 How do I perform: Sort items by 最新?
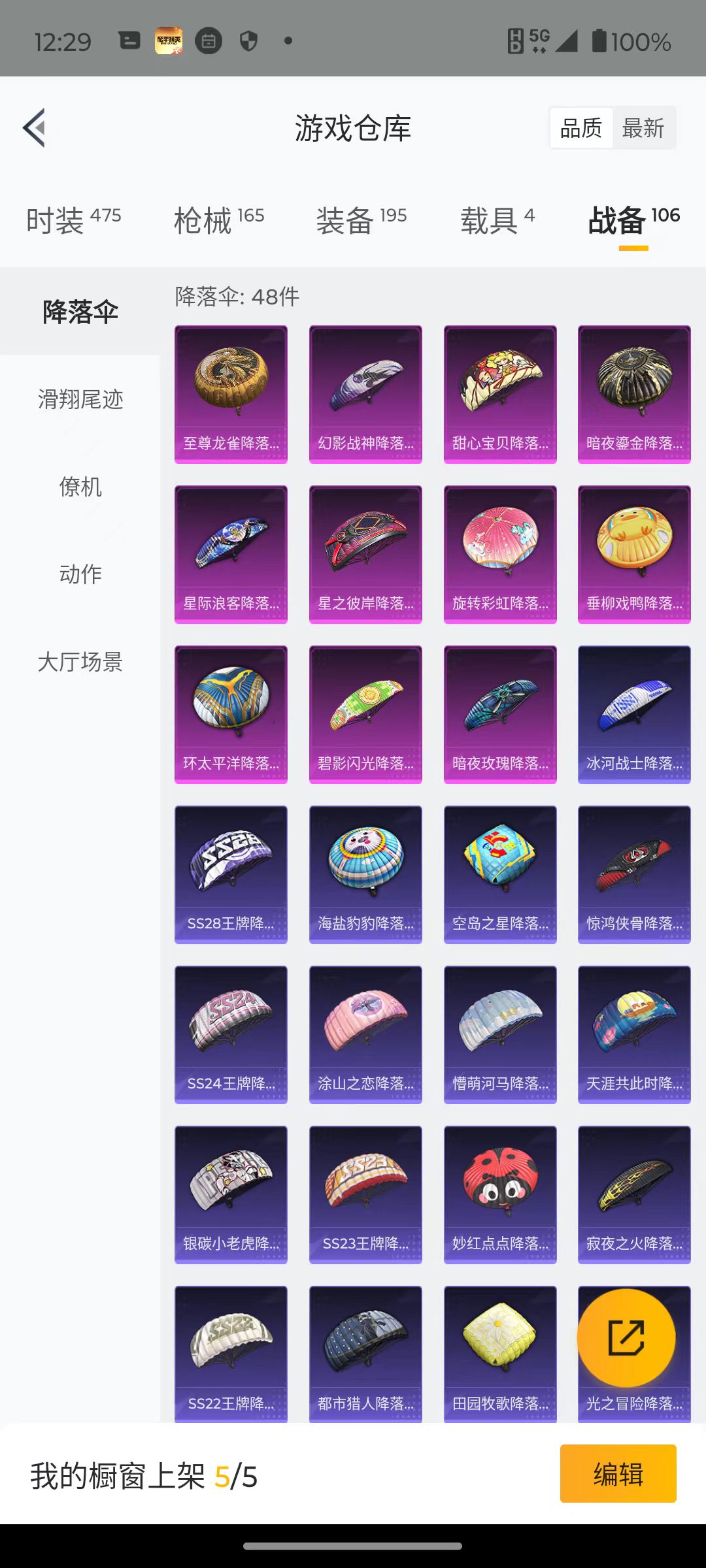point(643,128)
